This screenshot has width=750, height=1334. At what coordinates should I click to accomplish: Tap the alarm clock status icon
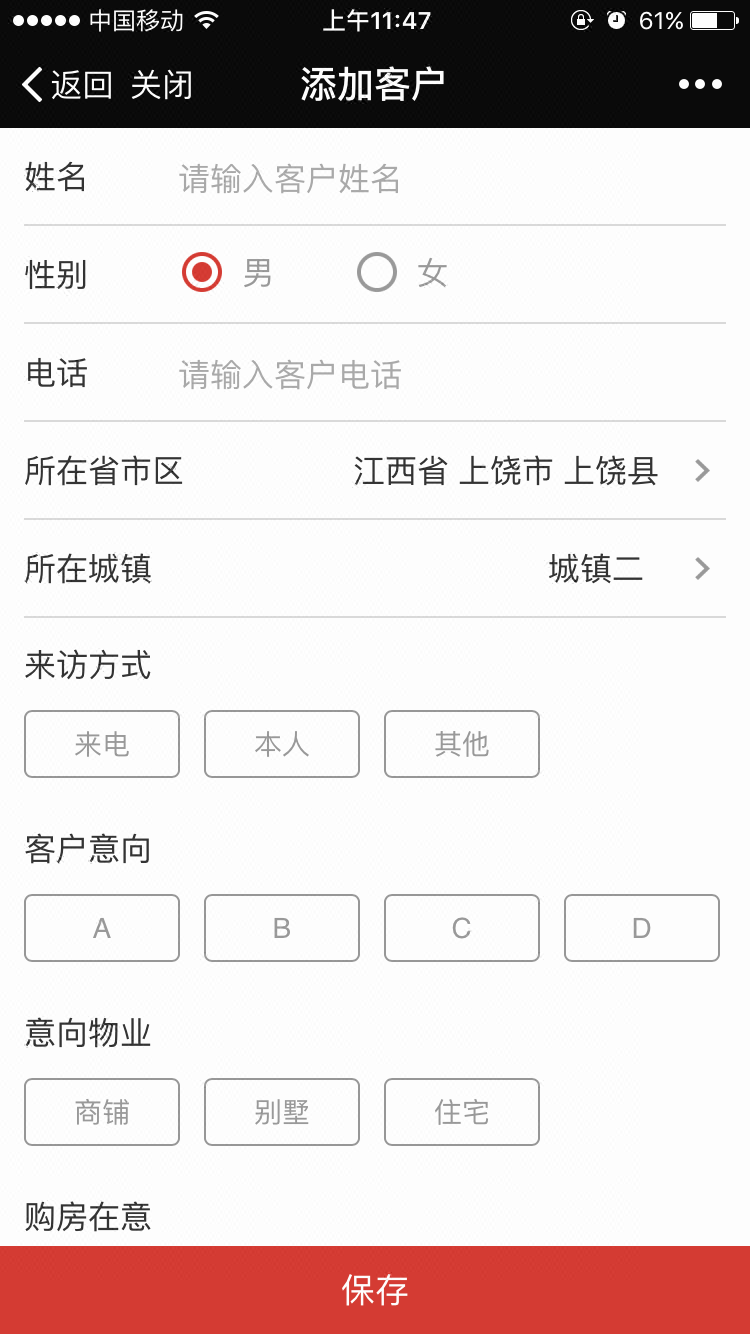[x=617, y=18]
